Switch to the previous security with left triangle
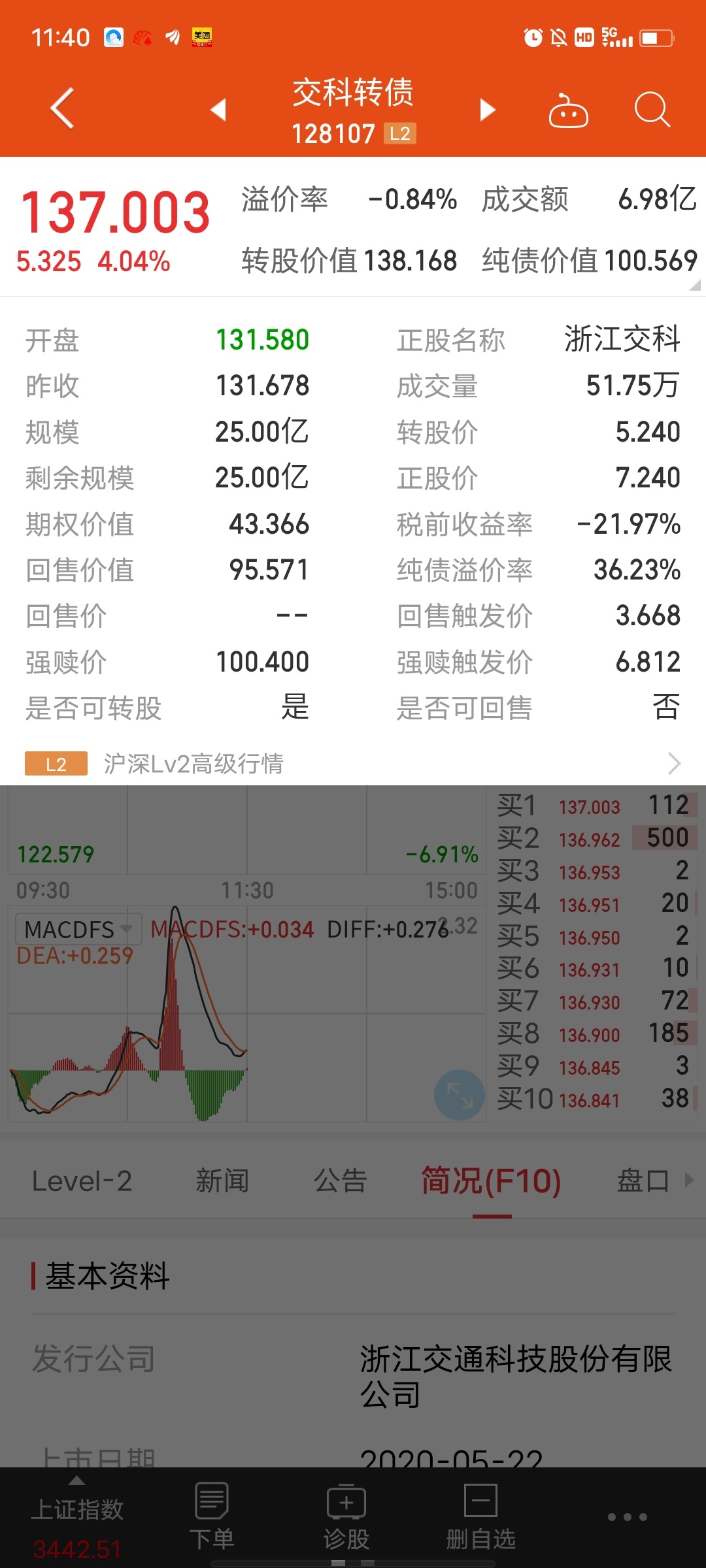Viewport: 706px width, 1568px height. coord(218,110)
